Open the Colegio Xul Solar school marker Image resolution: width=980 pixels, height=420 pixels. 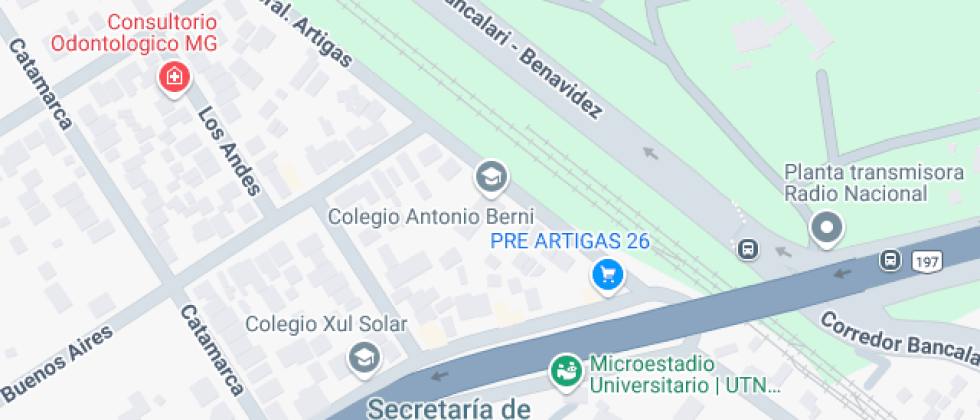point(361,357)
